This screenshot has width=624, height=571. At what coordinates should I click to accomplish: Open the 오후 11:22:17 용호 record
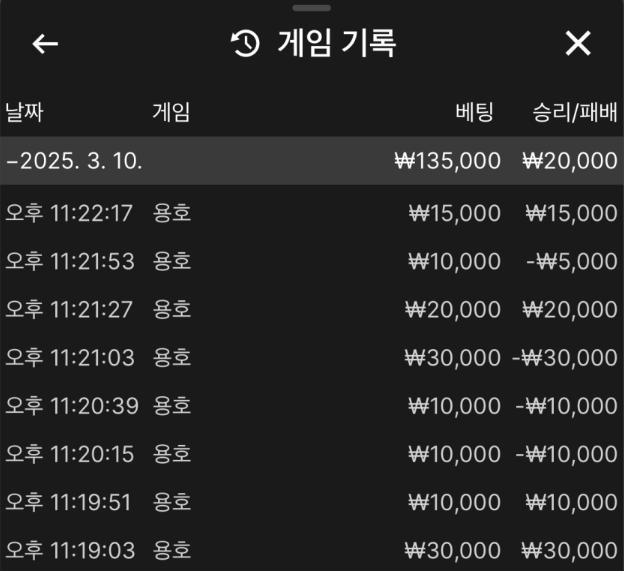[x=311, y=213]
